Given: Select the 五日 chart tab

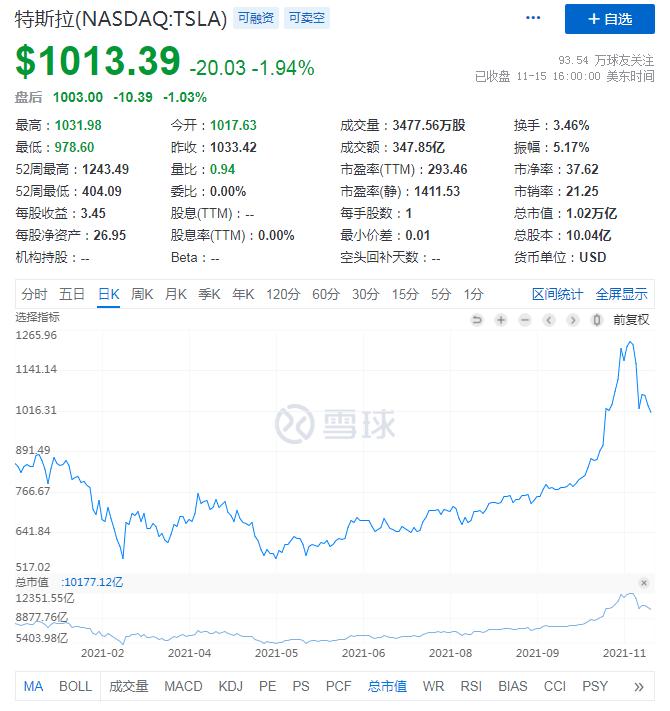Looking at the screenshot, I should point(72,294).
